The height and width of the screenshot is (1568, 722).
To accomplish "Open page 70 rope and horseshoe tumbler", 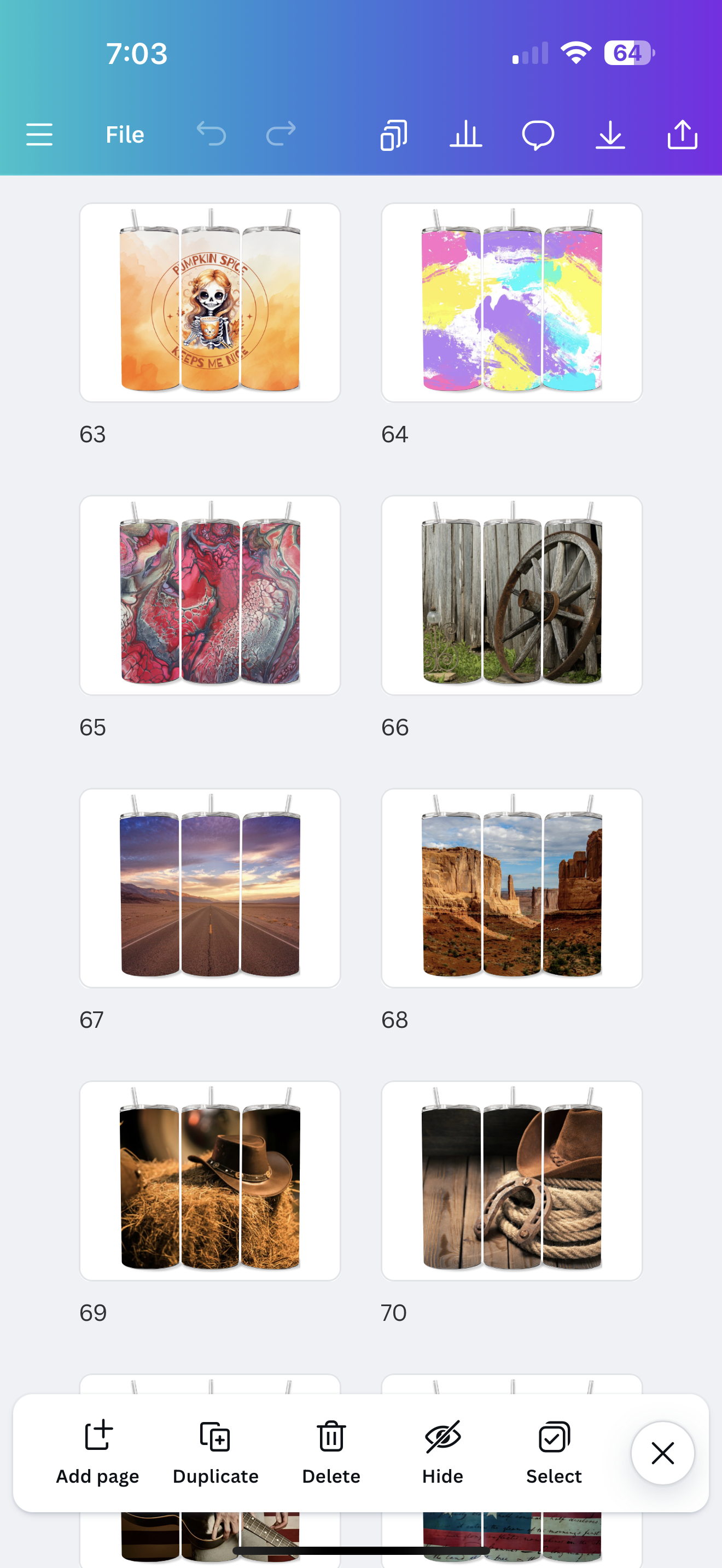I will click(x=511, y=1180).
